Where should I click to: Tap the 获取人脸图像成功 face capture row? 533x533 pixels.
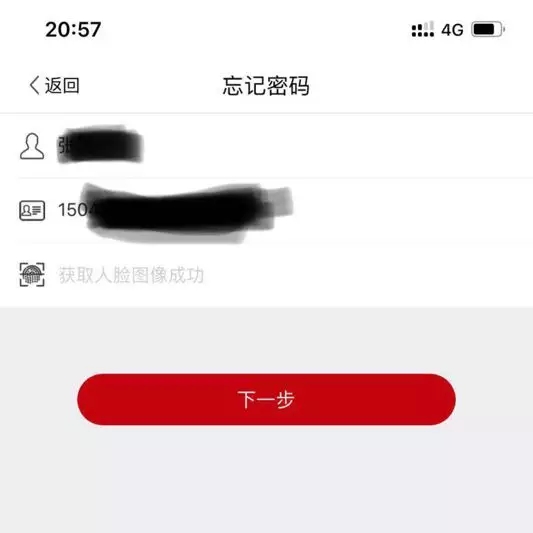pos(266,275)
